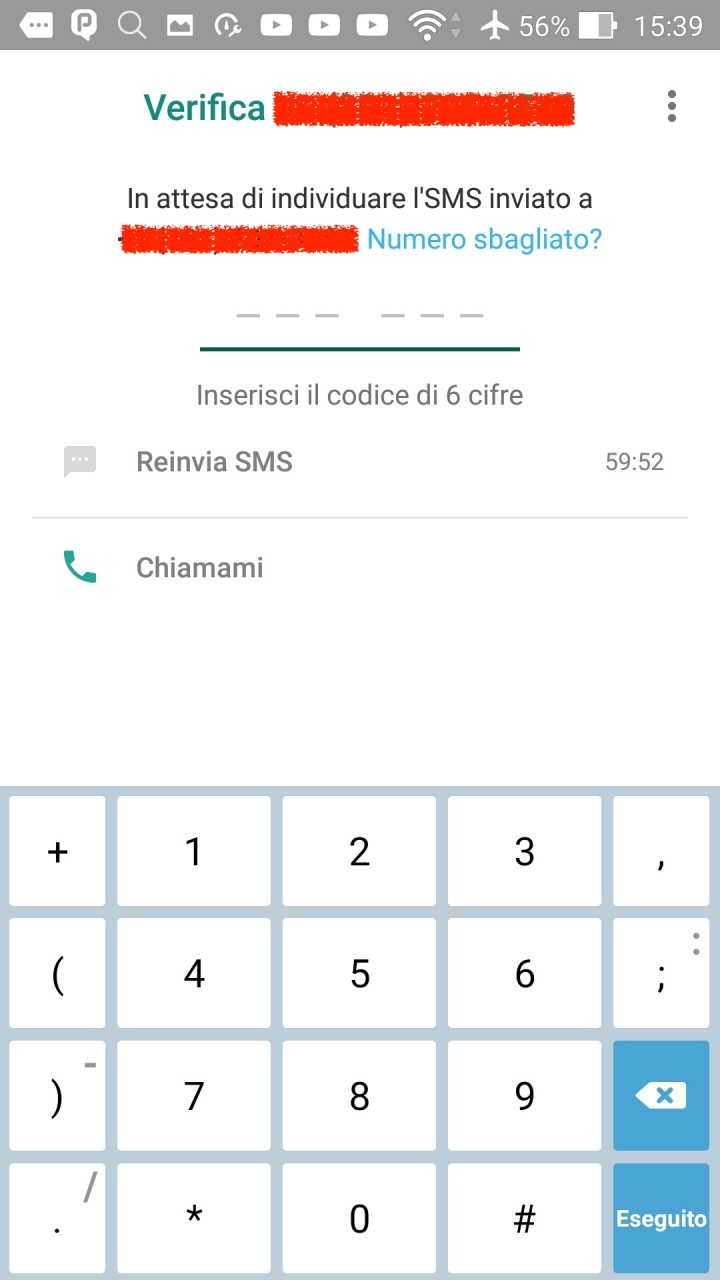Enter digit 0 on the keypad
720x1280 pixels.
coord(359,1218)
